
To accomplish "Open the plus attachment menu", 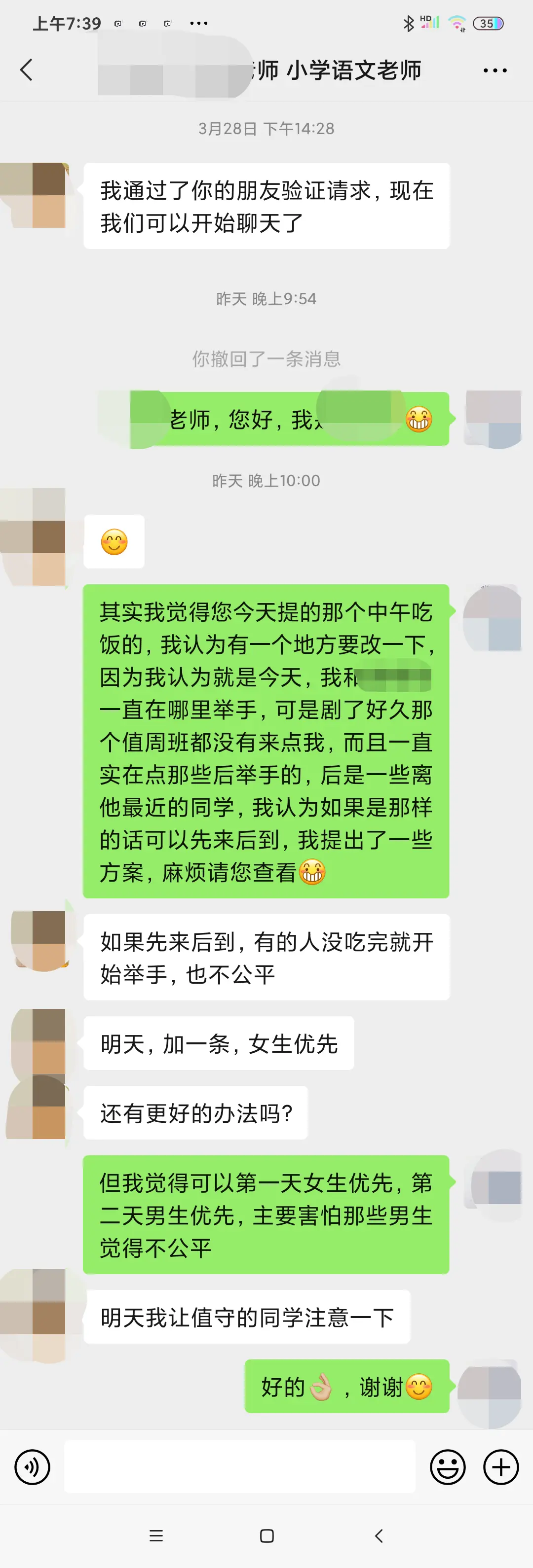I will (501, 1467).
